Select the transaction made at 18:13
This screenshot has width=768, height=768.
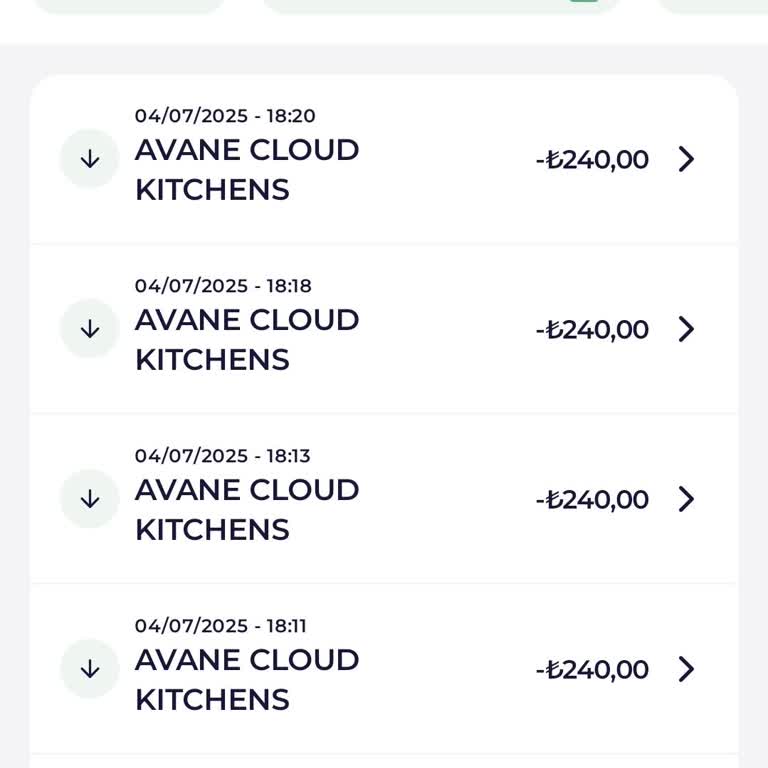pos(384,500)
